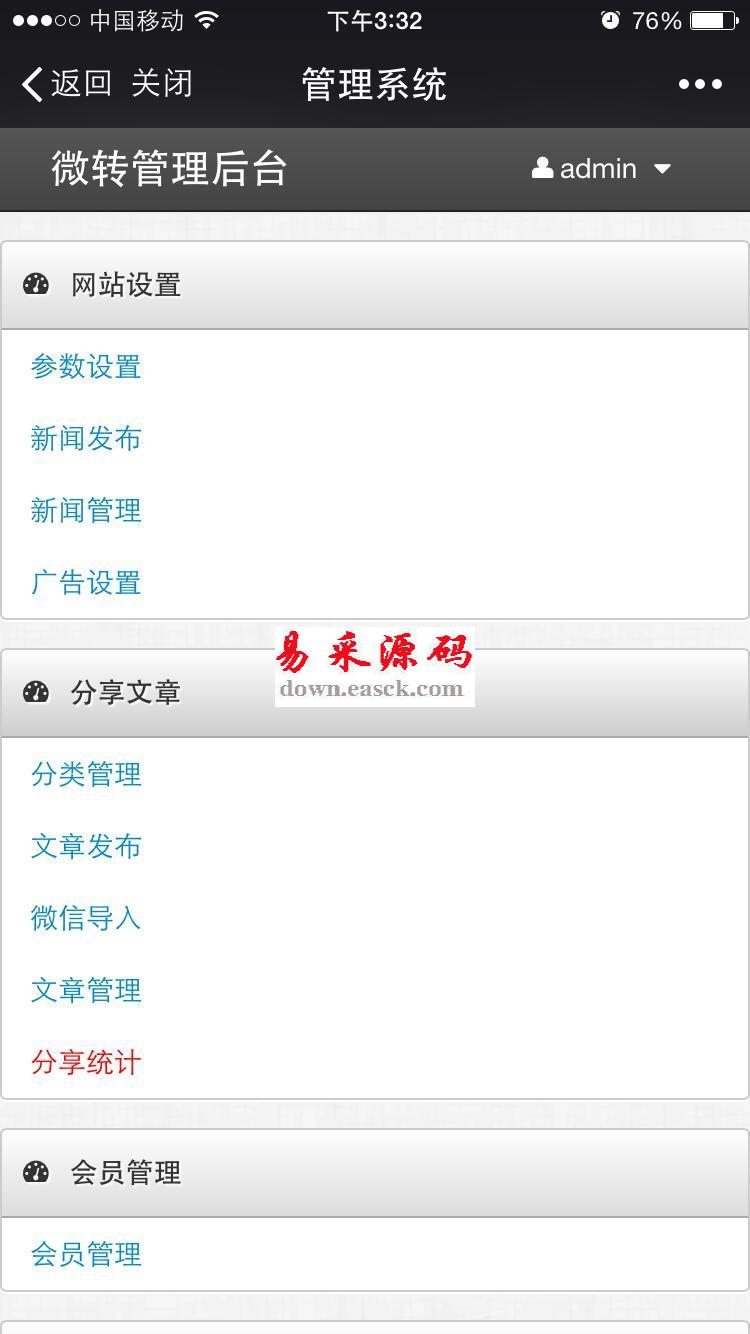Select 分类管理 link

[x=86, y=774]
